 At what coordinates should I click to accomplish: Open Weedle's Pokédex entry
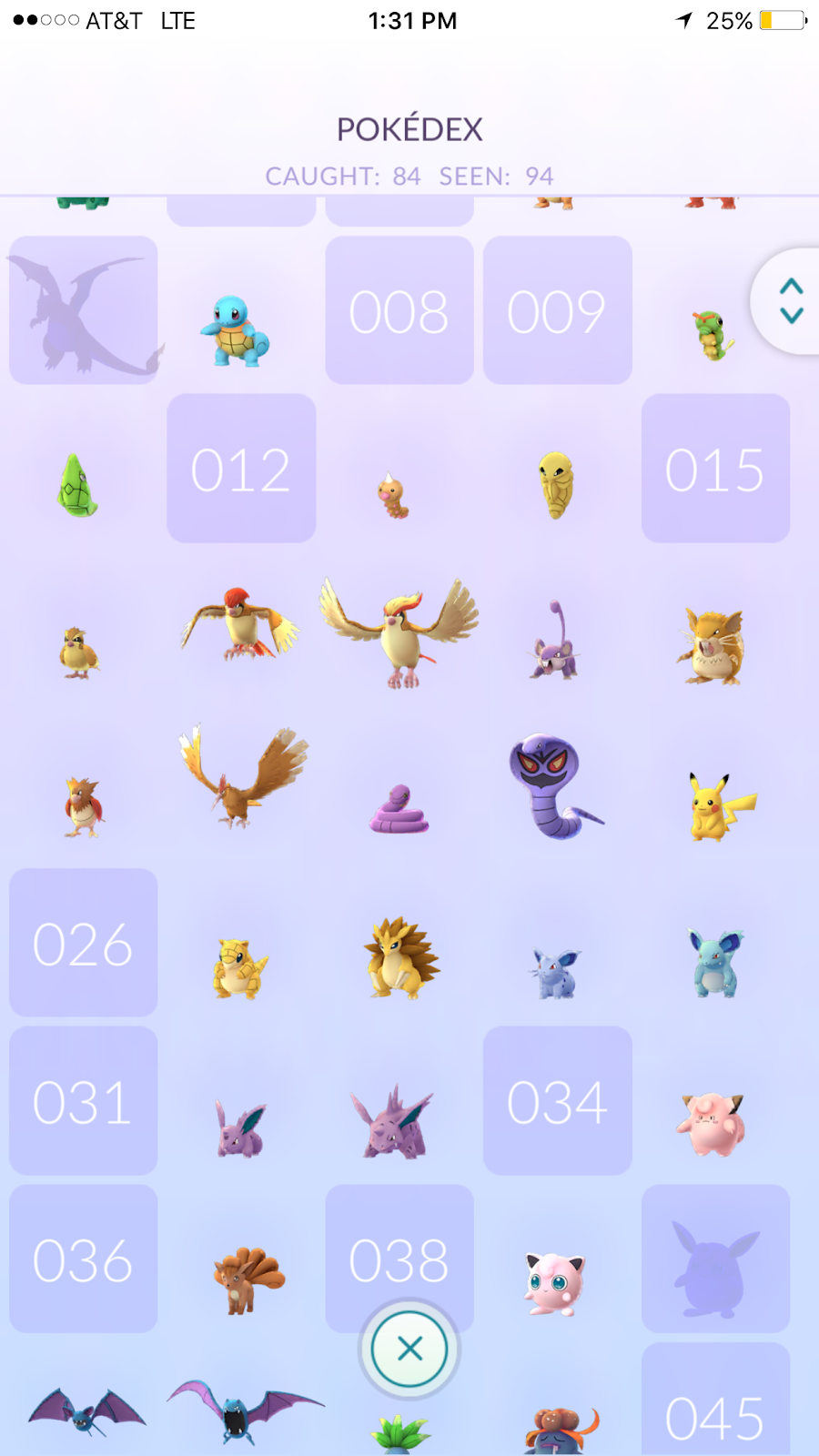[x=394, y=496]
